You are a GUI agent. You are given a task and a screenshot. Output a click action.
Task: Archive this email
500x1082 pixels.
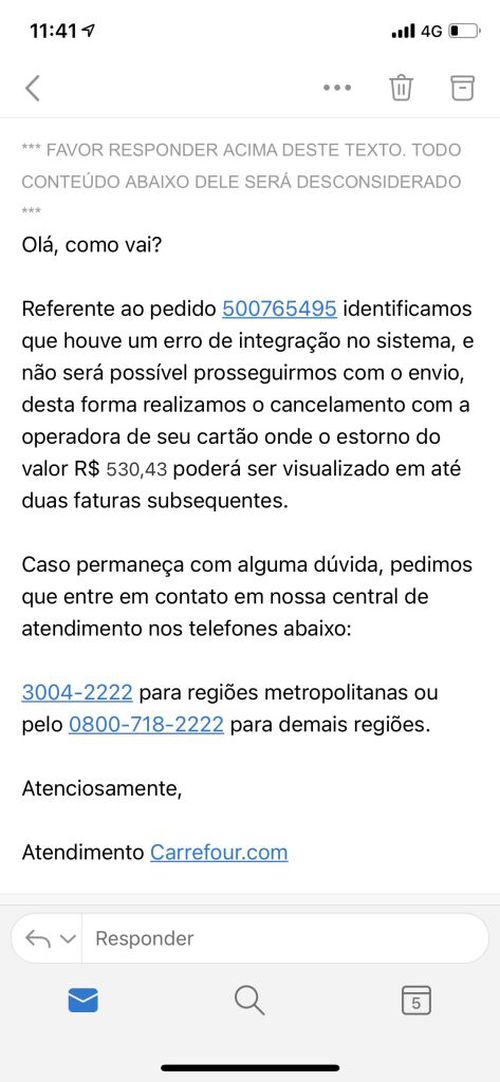pos(463,88)
